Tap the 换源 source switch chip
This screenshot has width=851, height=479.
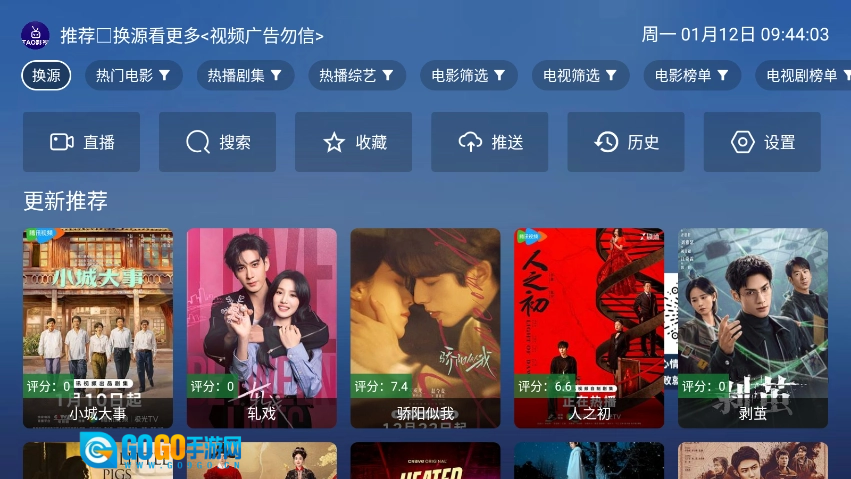(46, 75)
